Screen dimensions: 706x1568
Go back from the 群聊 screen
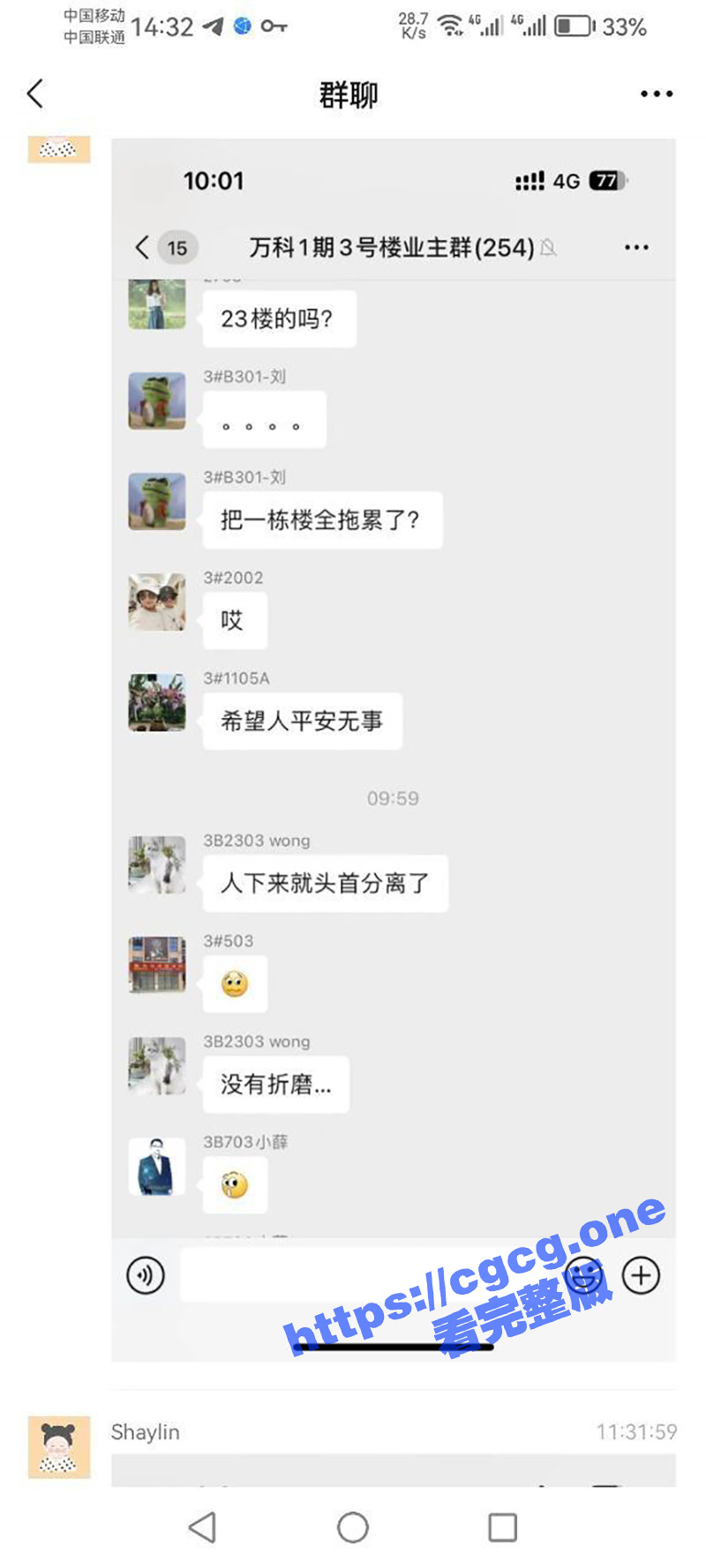coord(35,93)
